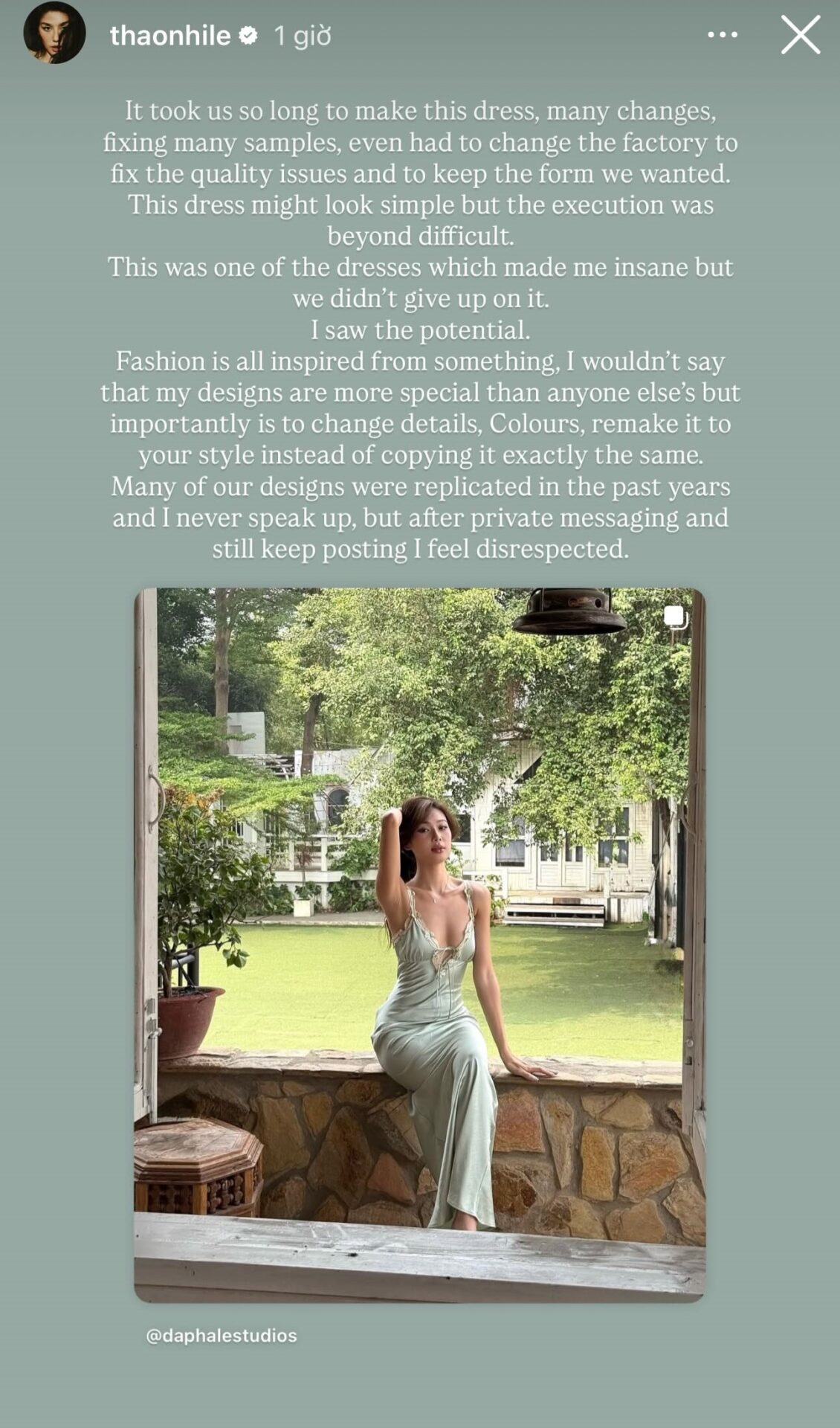Image resolution: width=840 pixels, height=1428 pixels.
Task: Open thaonhile's profile picture
Action: point(54,34)
